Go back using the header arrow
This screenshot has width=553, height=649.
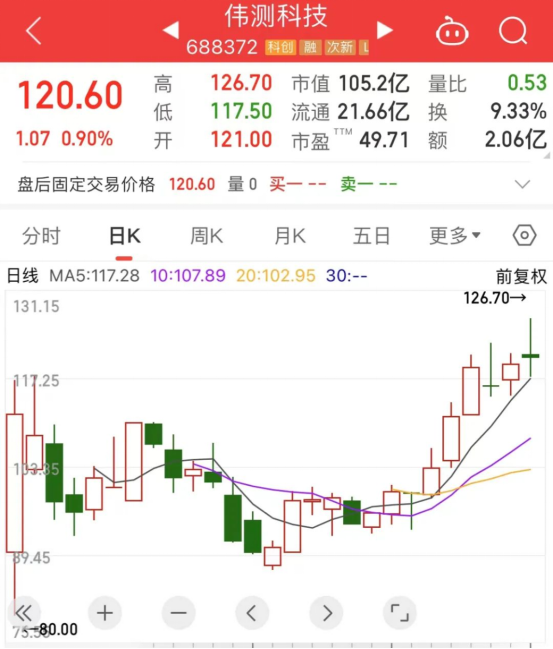[x=34, y=31]
